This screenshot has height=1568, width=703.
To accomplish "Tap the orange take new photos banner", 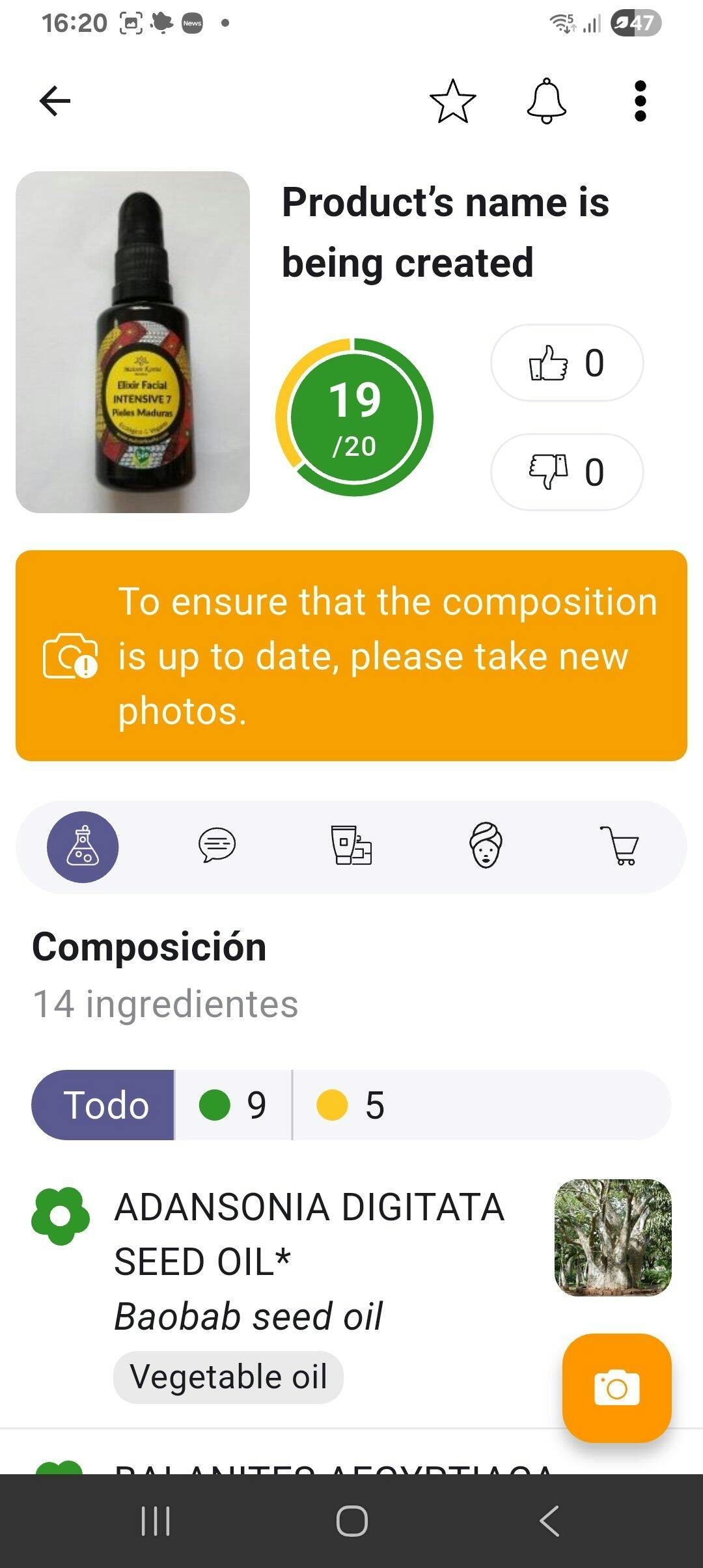I will 351,656.
